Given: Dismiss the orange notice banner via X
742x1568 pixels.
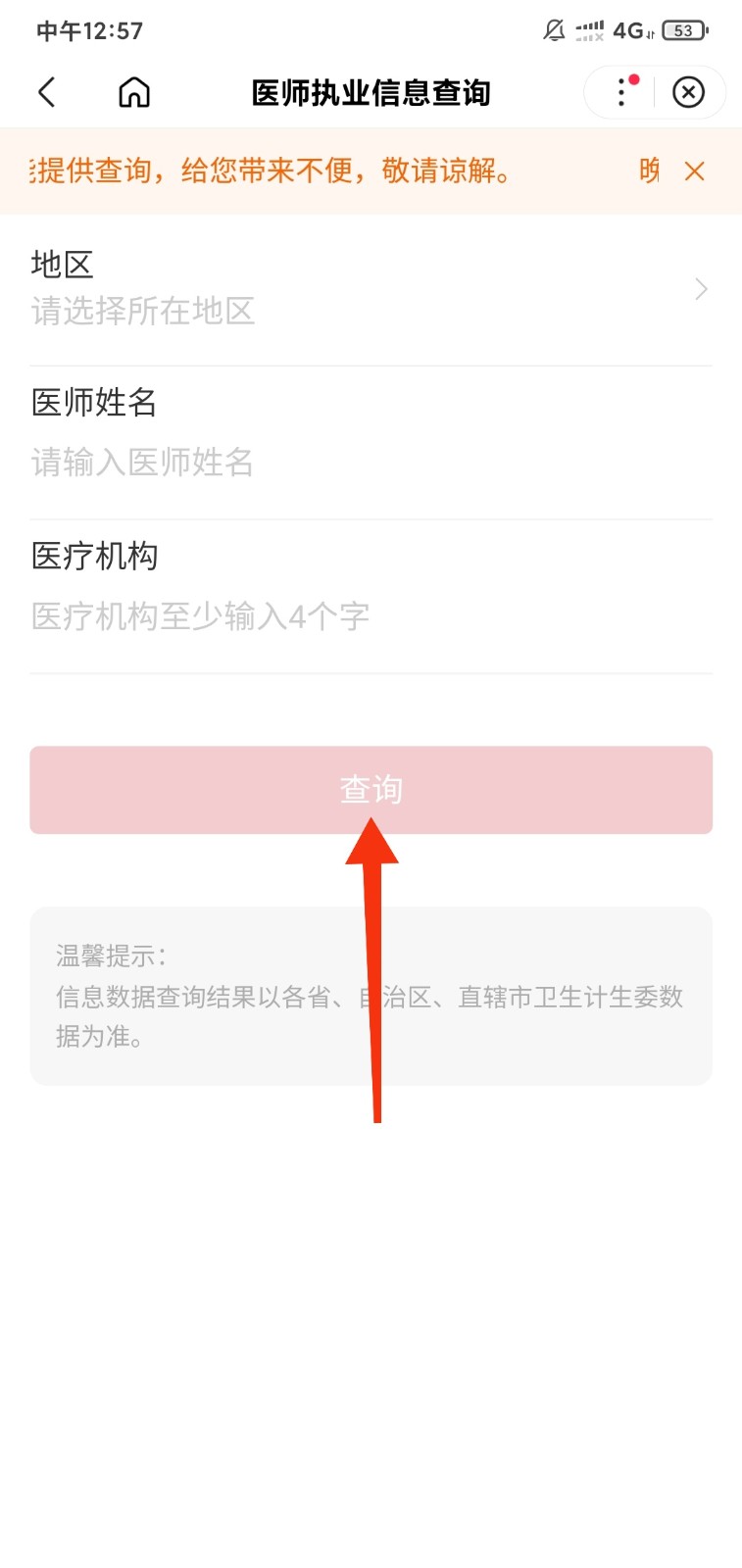Looking at the screenshot, I should 694,171.
